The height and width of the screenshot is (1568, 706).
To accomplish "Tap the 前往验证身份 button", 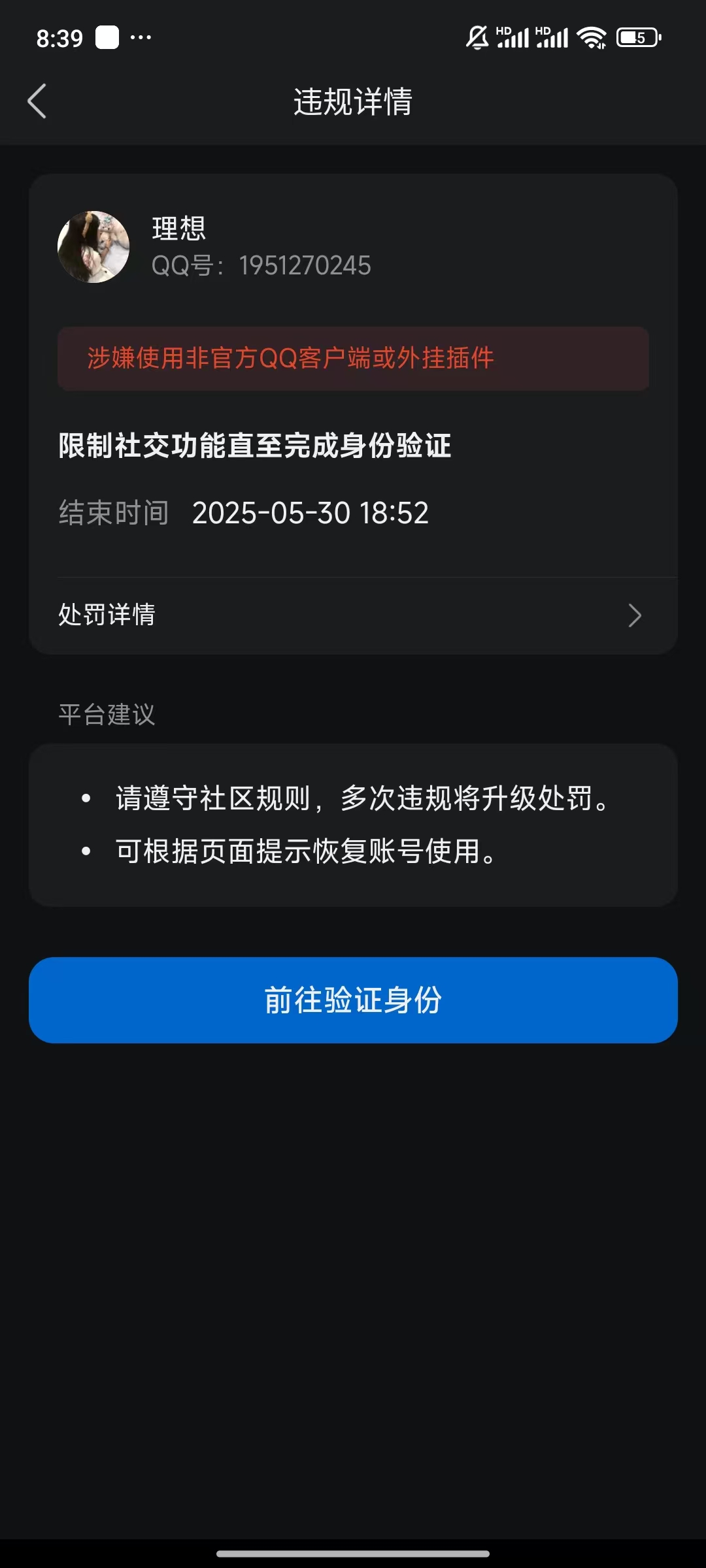I will 353,1000.
